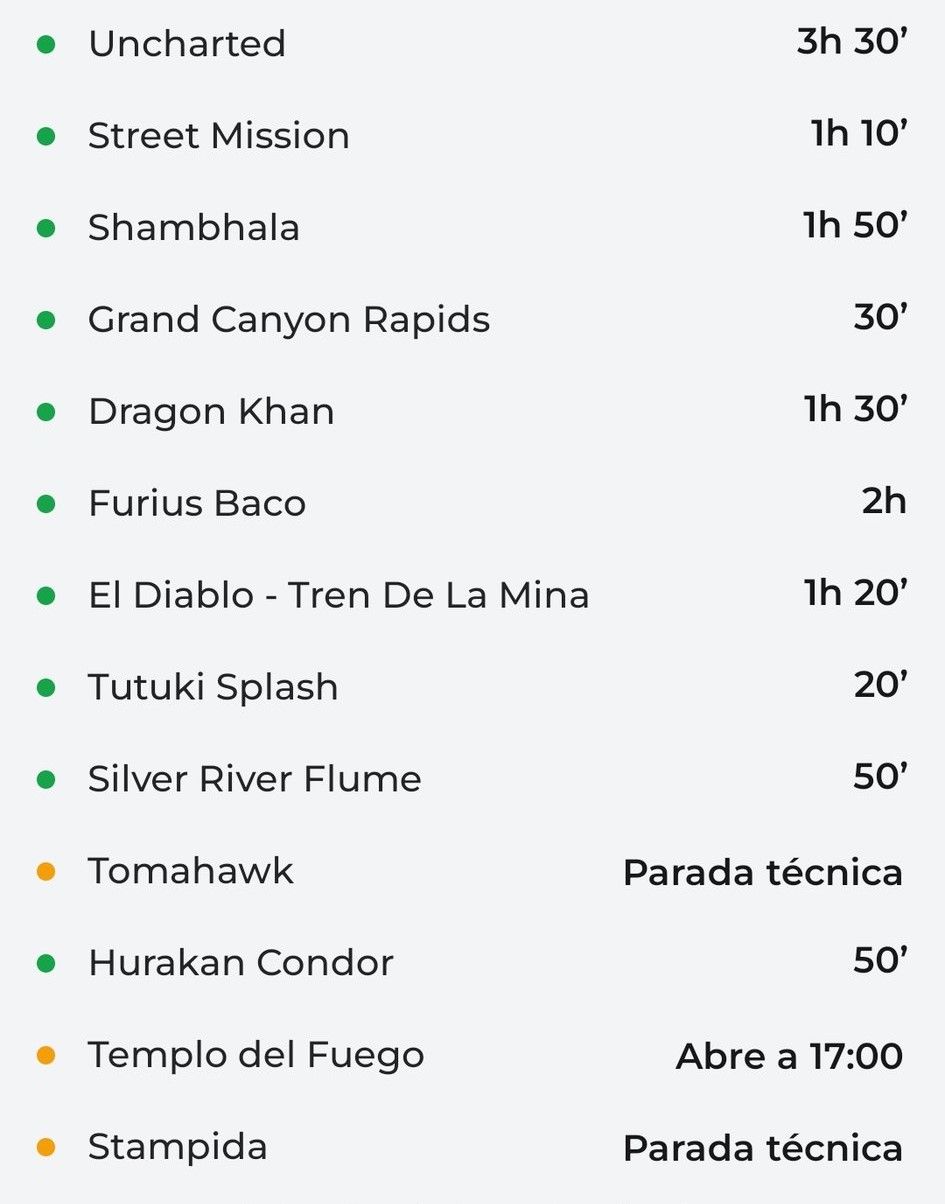Open Grand Canyon Rapids entry
This screenshot has height=1204, width=945.
289,320
